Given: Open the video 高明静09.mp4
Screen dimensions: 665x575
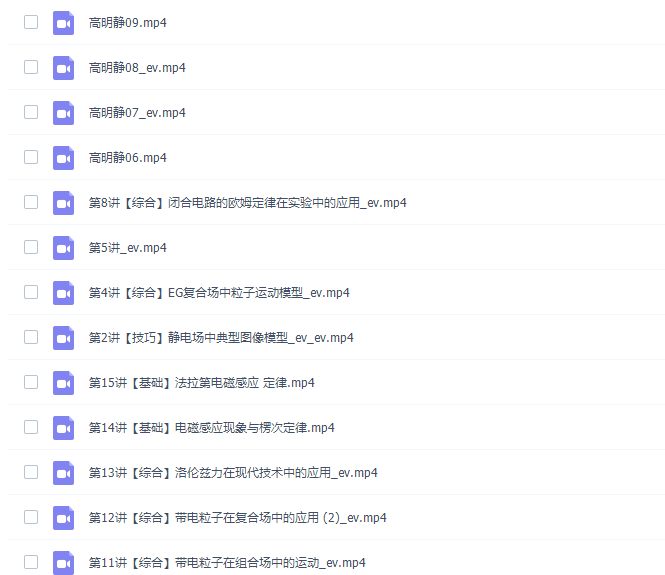Looking at the screenshot, I should [x=127, y=22].
